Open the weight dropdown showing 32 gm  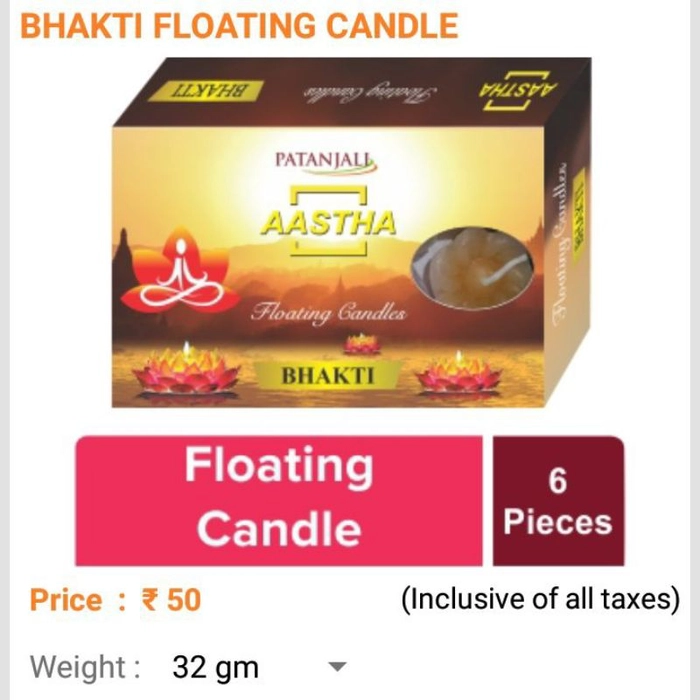337,666
